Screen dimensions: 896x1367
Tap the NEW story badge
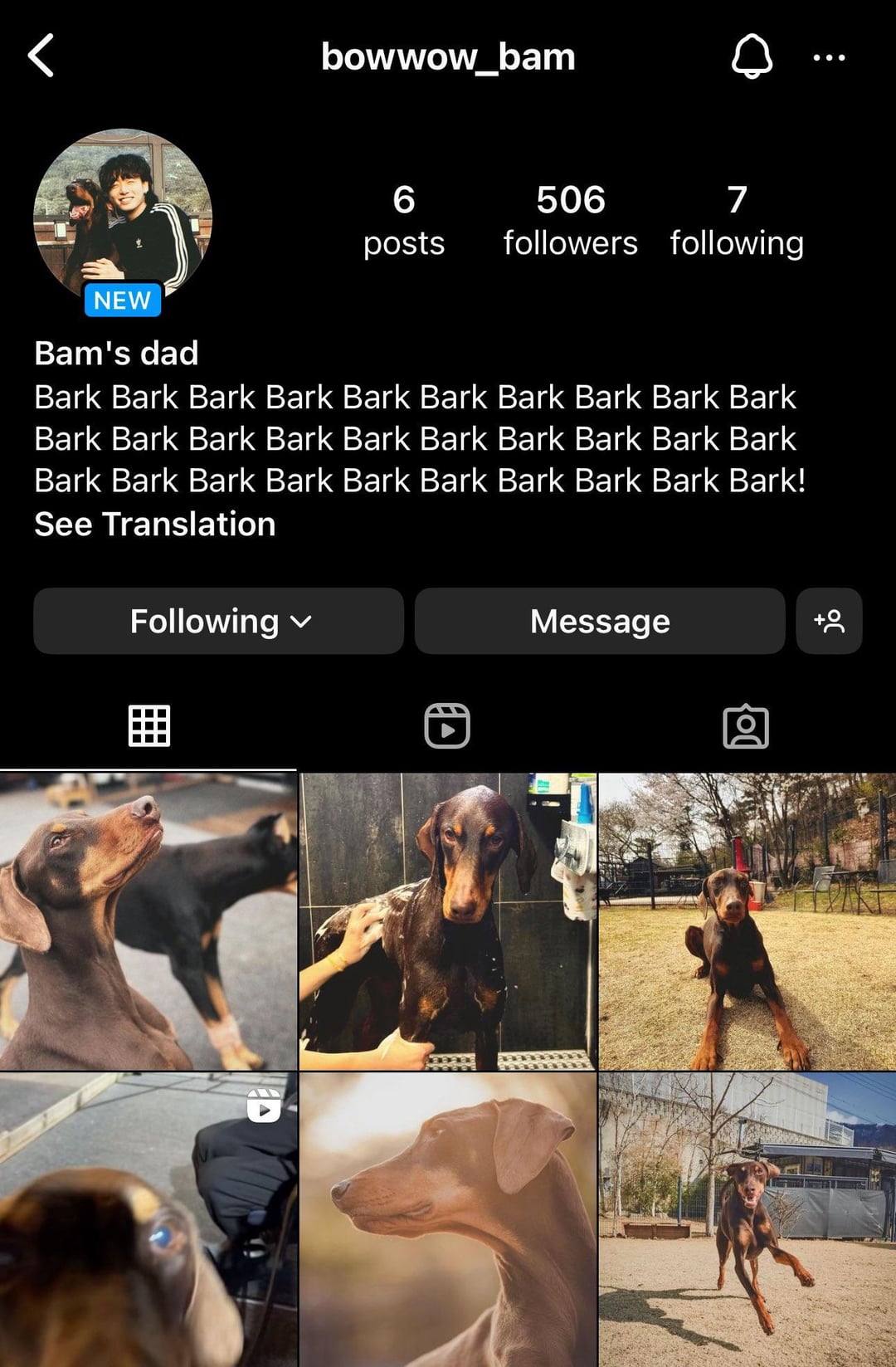pyautogui.click(x=122, y=301)
